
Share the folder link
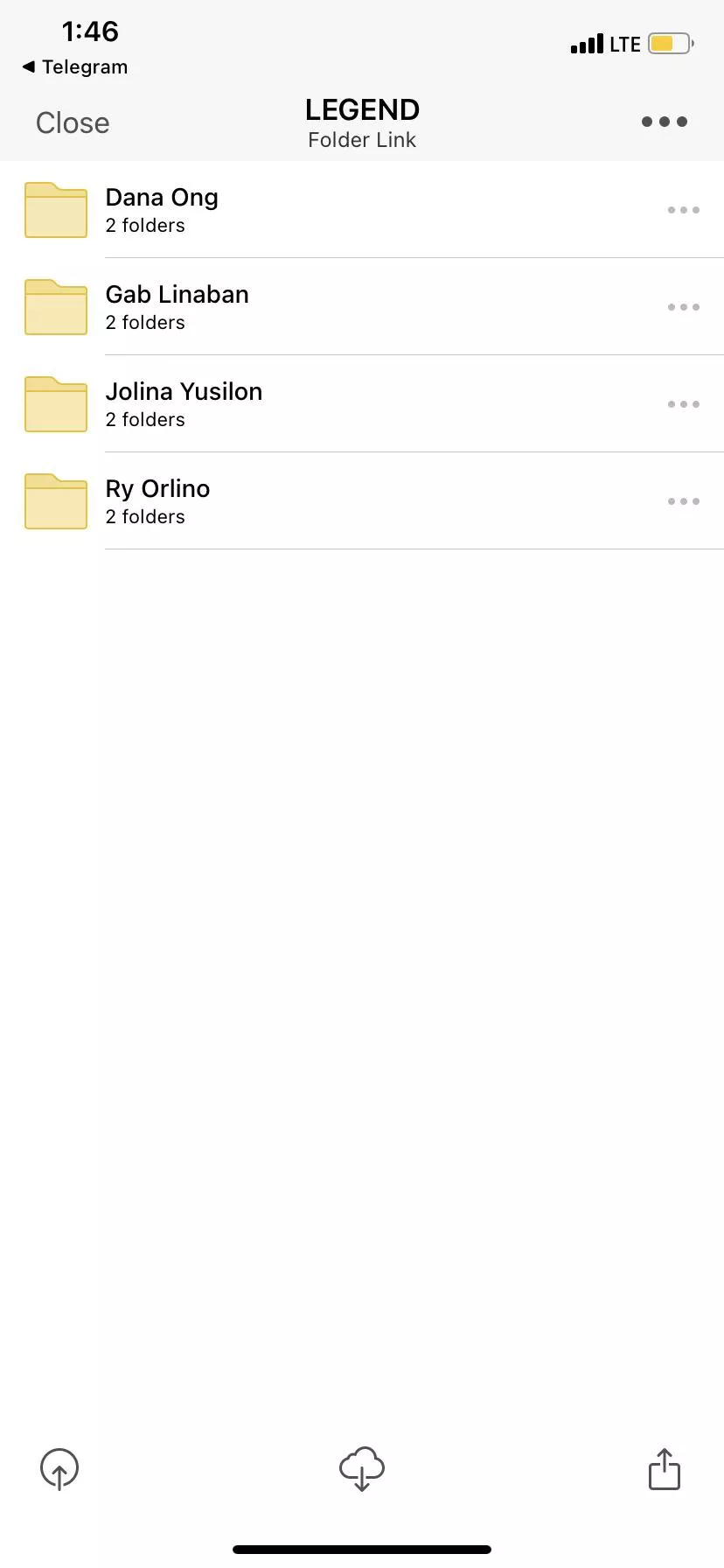(x=664, y=1468)
